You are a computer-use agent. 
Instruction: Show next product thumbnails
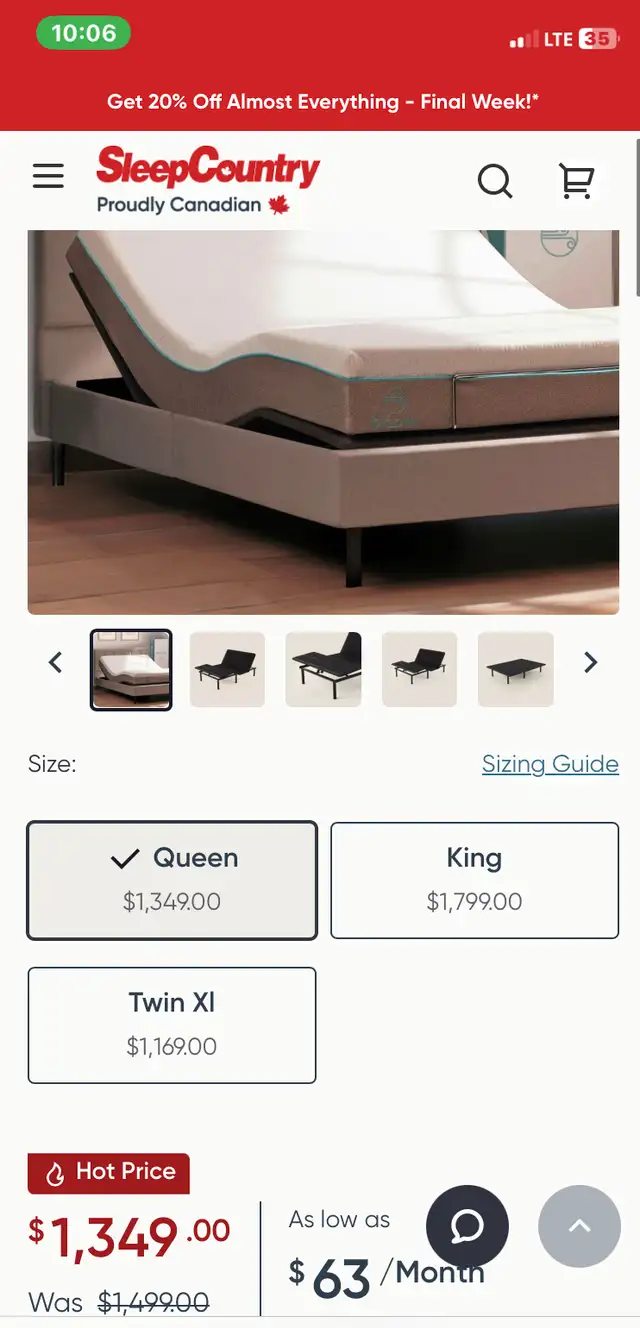coord(590,662)
